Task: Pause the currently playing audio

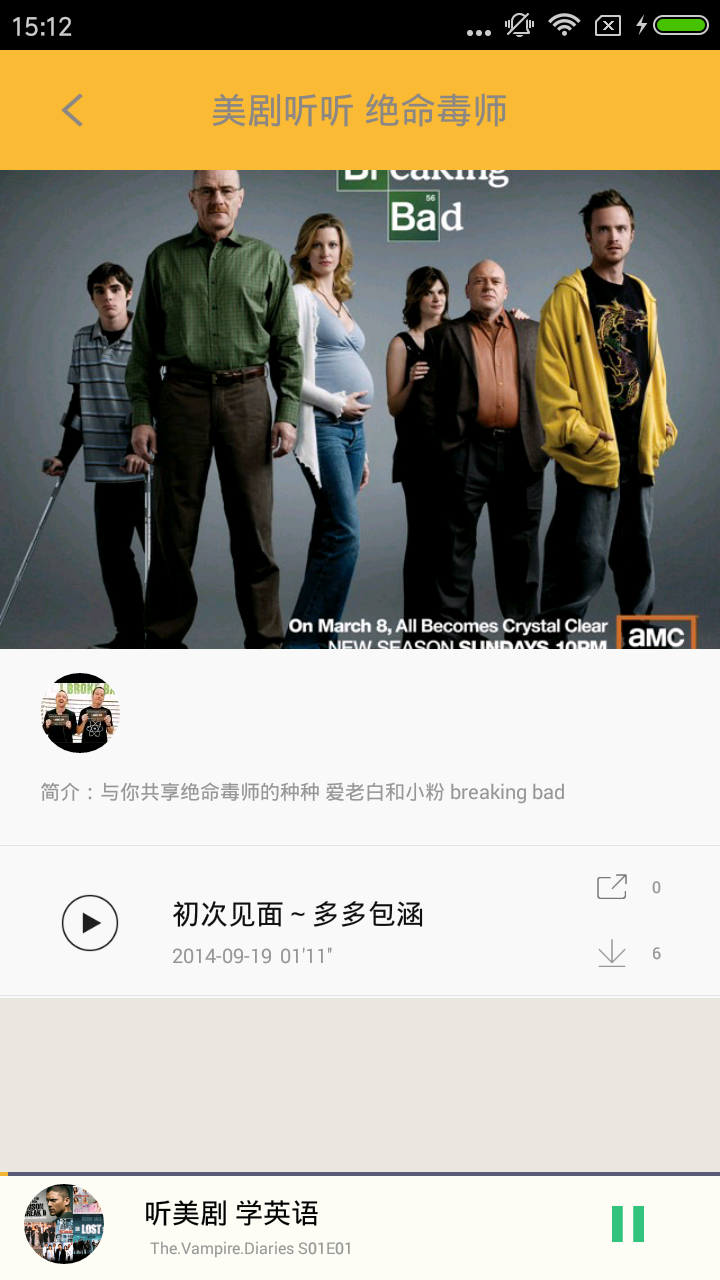Action: click(628, 1224)
